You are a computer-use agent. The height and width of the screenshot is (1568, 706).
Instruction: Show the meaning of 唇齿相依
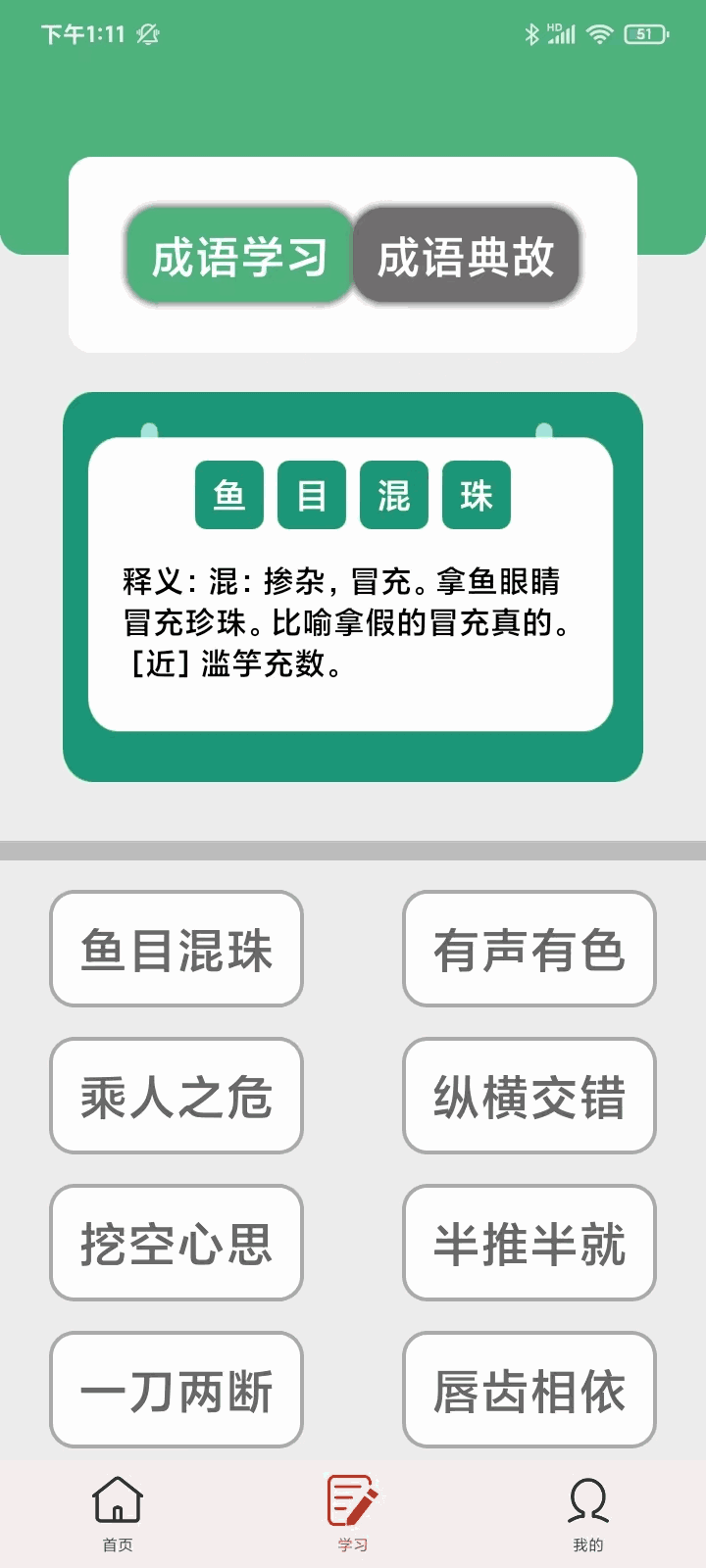click(x=529, y=1390)
